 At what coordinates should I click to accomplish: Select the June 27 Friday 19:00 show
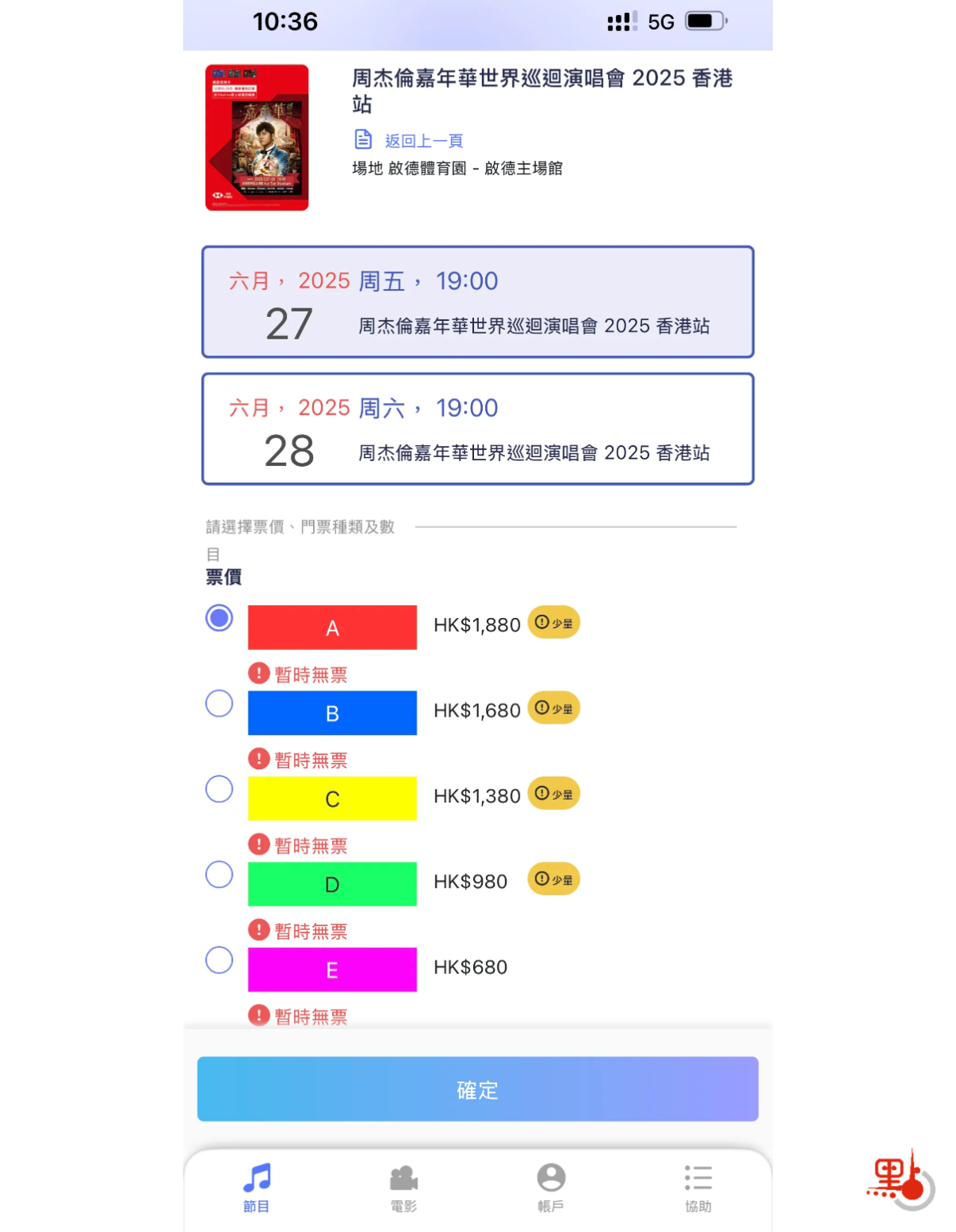tap(477, 302)
